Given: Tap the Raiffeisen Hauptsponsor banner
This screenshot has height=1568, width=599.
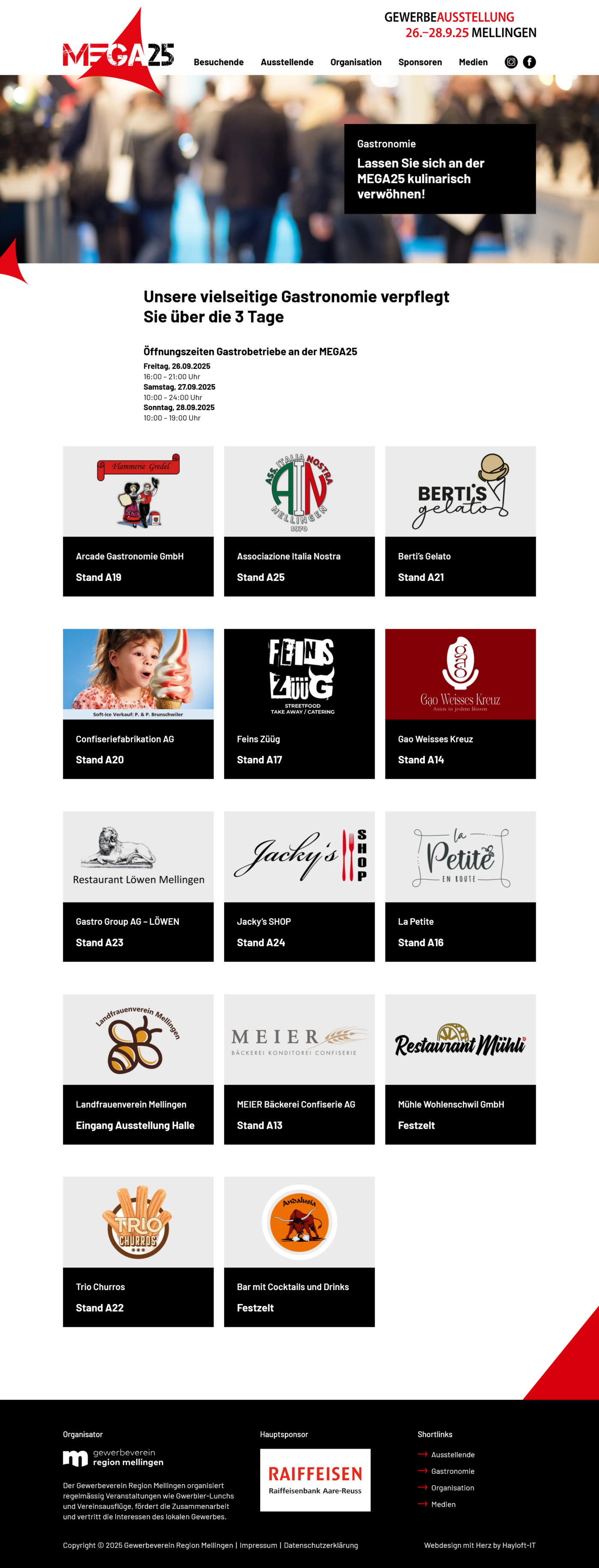Looking at the screenshot, I should click(x=315, y=1480).
